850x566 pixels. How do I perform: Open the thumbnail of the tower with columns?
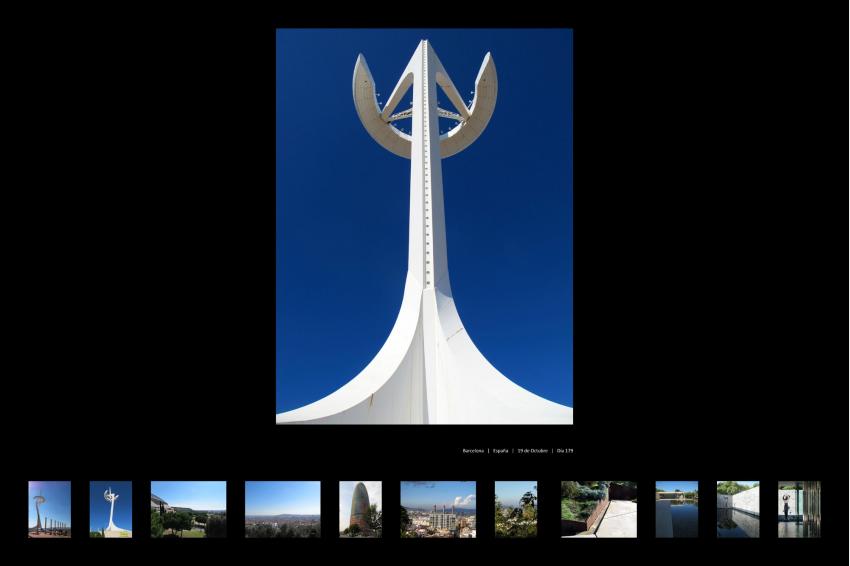pyautogui.click(x=49, y=509)
